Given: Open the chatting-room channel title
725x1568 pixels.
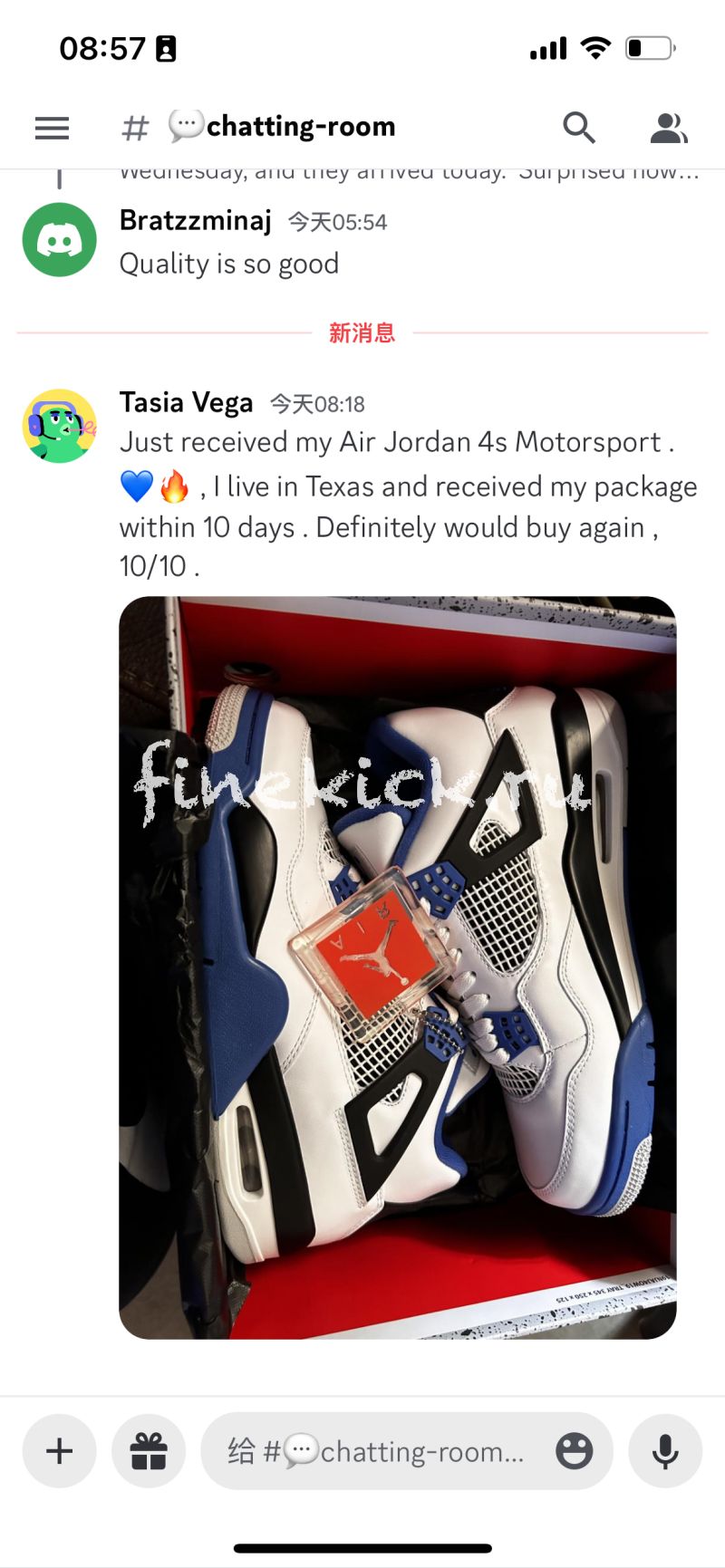Looking at the screenshot, I should [299, 127].
